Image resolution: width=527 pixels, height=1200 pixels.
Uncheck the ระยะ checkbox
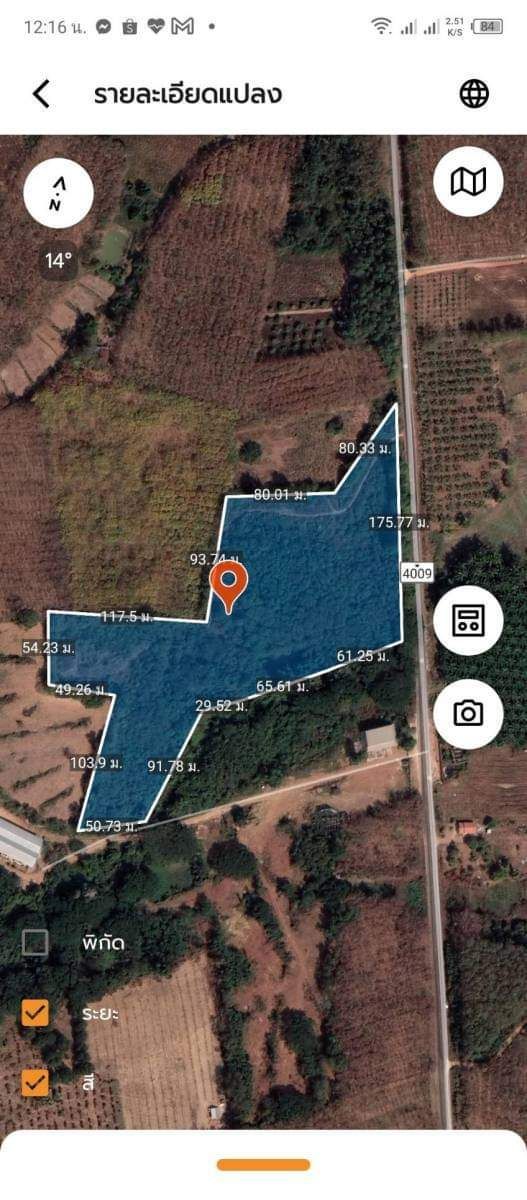pos(35,1013)
